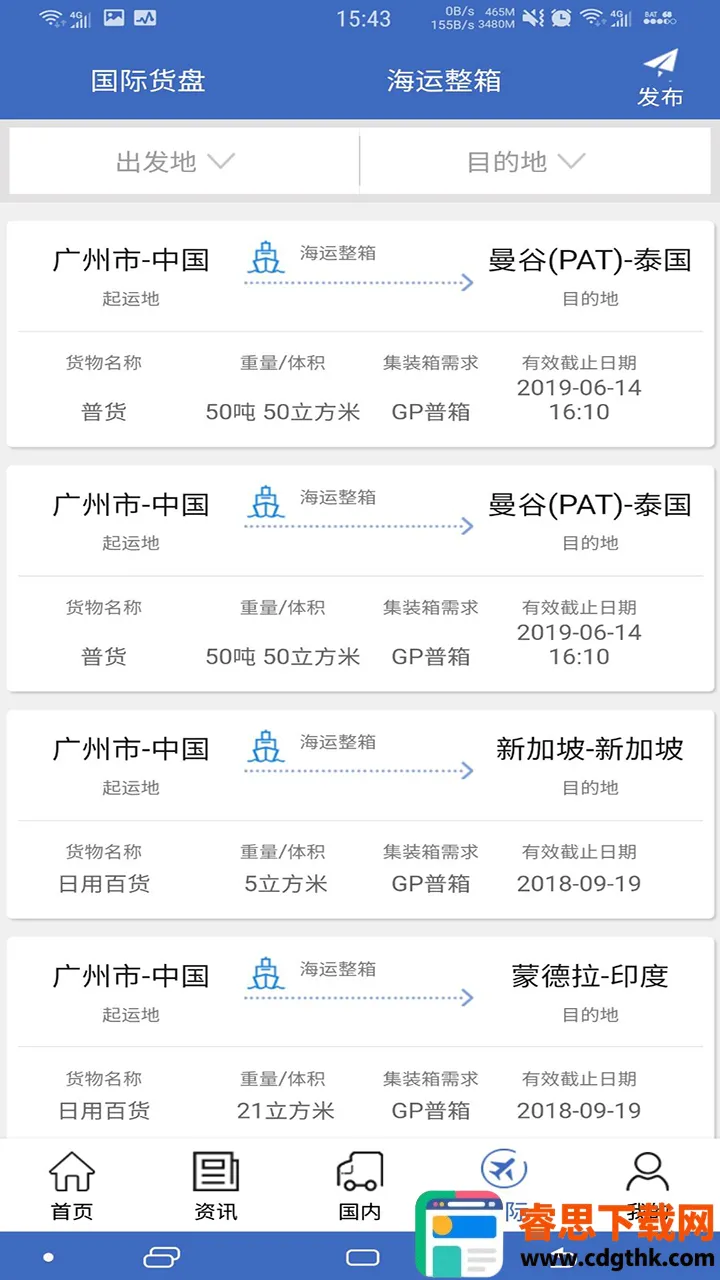Go to the 首页 tab
Image resolution: width=720 pixels, height=1280 pixels.
tap(72, 1186)
